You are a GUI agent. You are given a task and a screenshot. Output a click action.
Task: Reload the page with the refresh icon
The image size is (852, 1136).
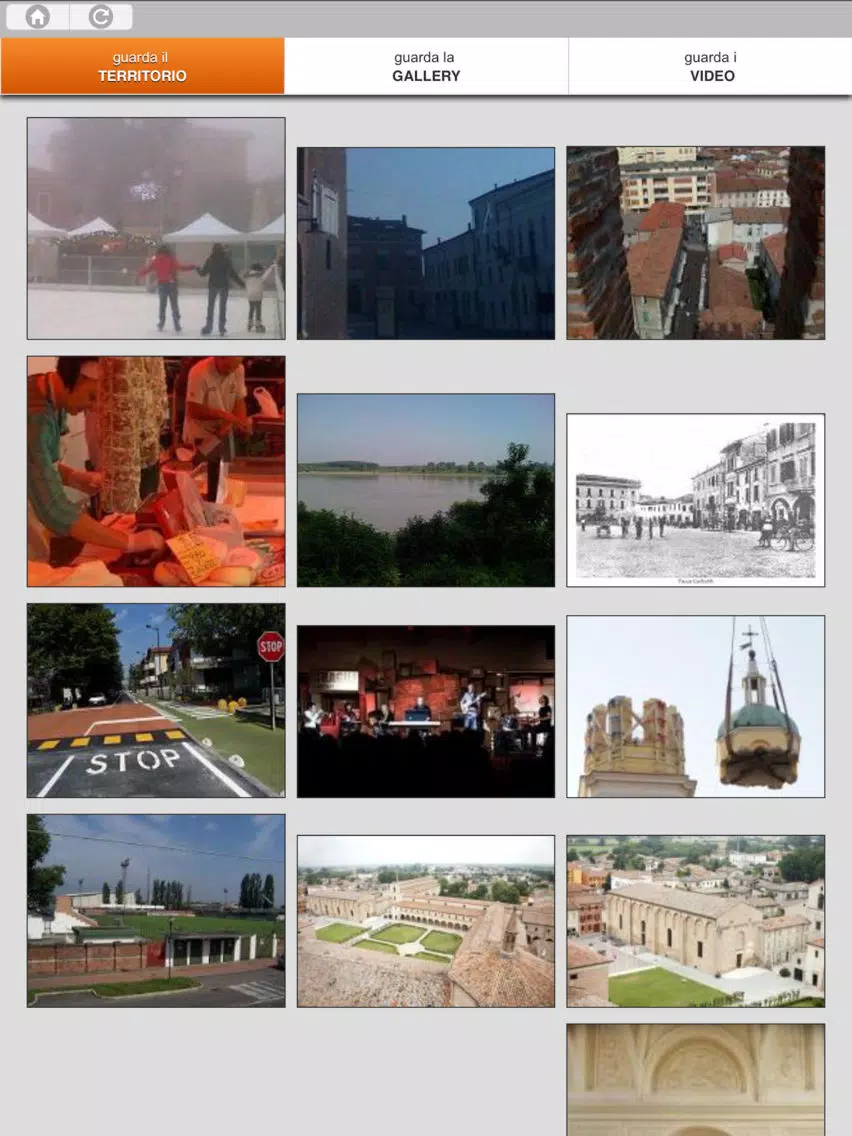point(100,17)
